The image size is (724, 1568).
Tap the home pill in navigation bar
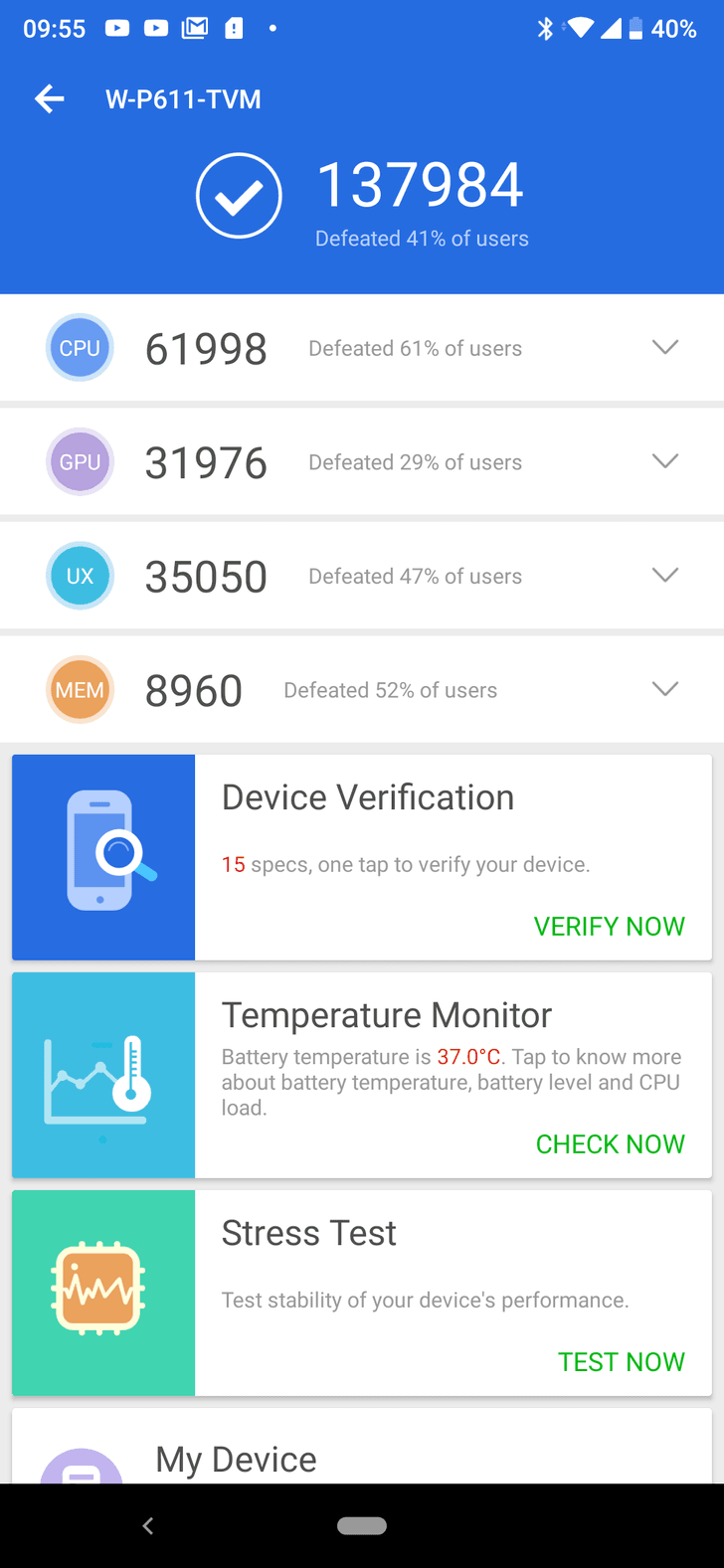pos(362,1525)
